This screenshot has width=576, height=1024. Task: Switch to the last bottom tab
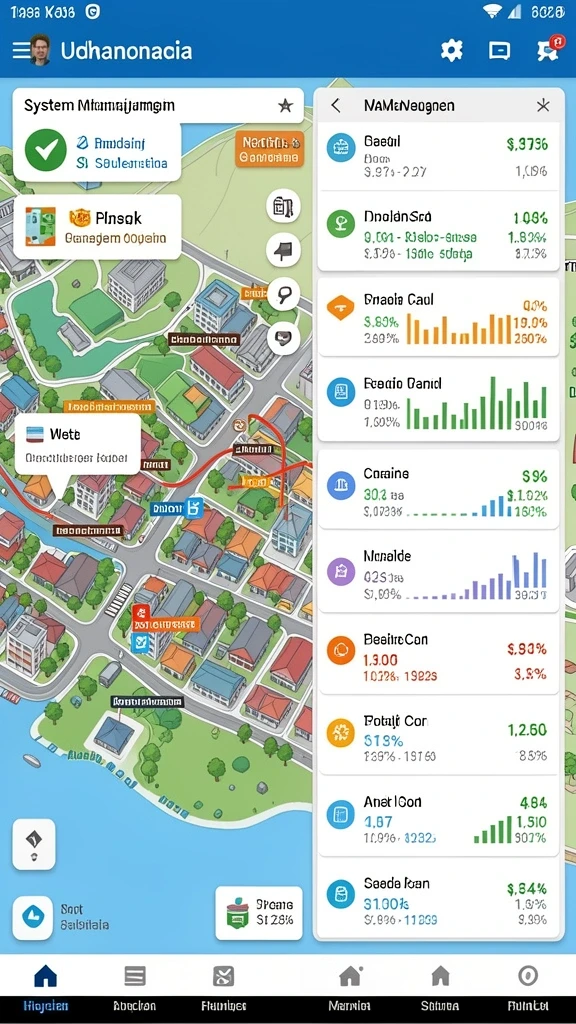pos(528,987)
